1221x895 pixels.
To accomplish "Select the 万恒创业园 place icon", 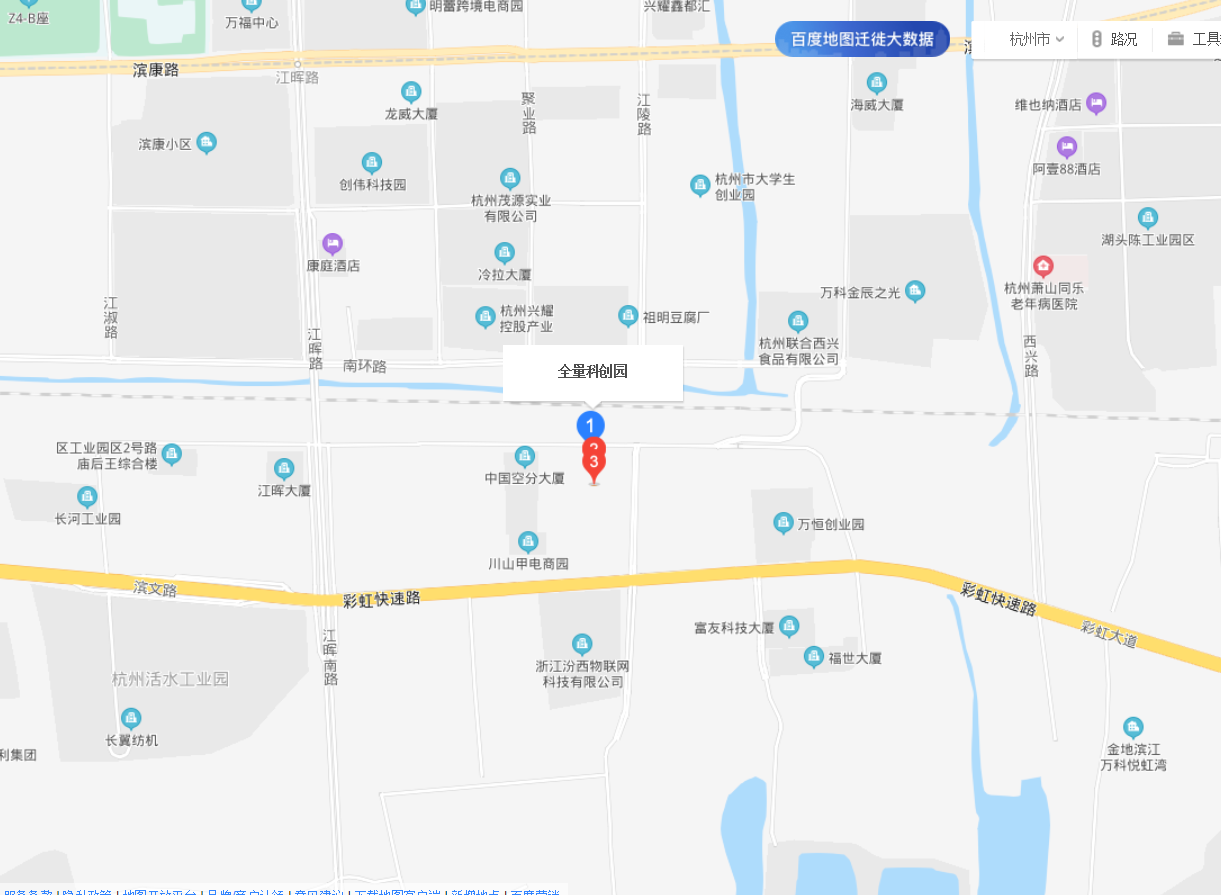I will (x=783, y=522).
